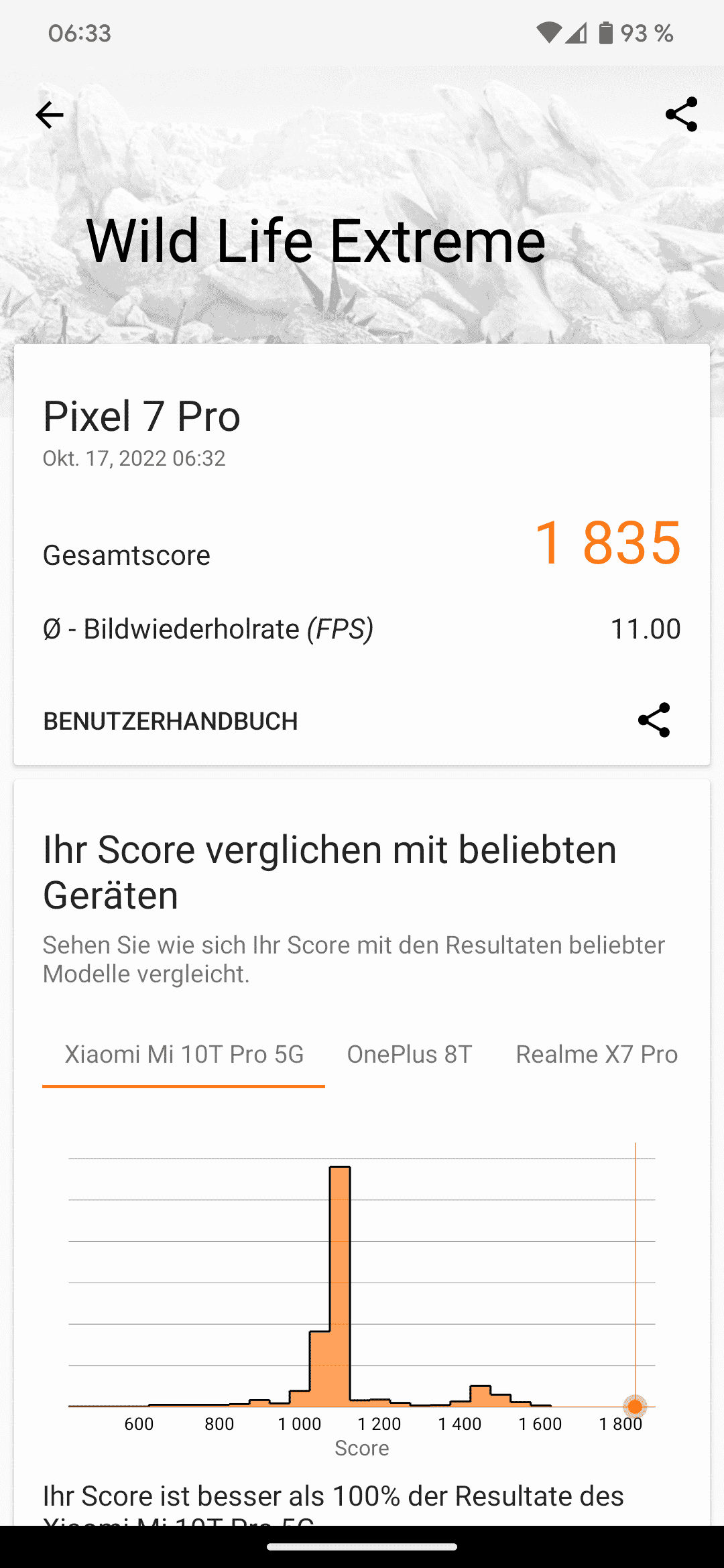
Task: Compare with the Realme X7 Pro tab
Action: pyautogui.click(x=596, y=1054)
